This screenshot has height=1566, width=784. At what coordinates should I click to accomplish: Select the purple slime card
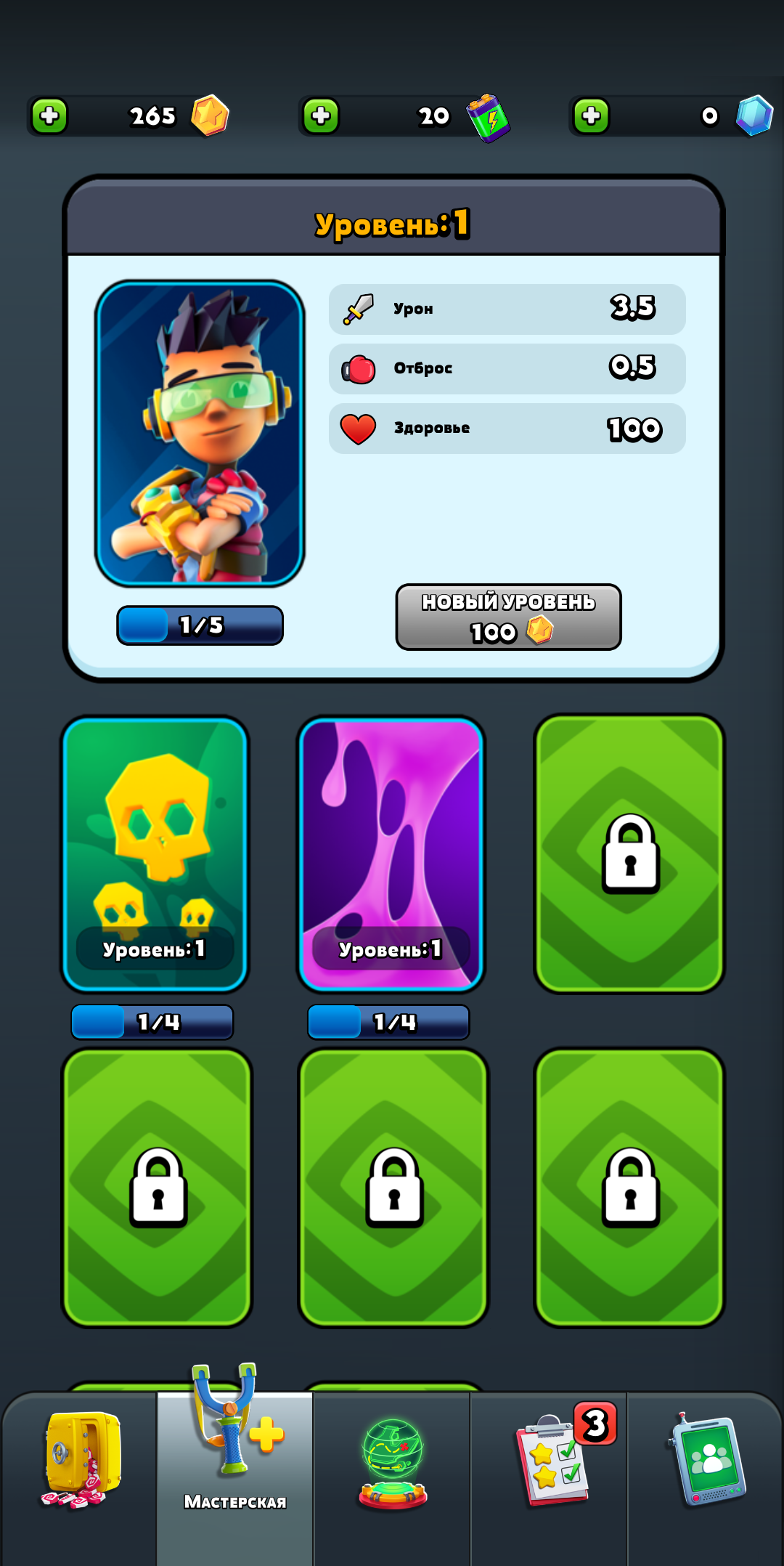(391, 853)
